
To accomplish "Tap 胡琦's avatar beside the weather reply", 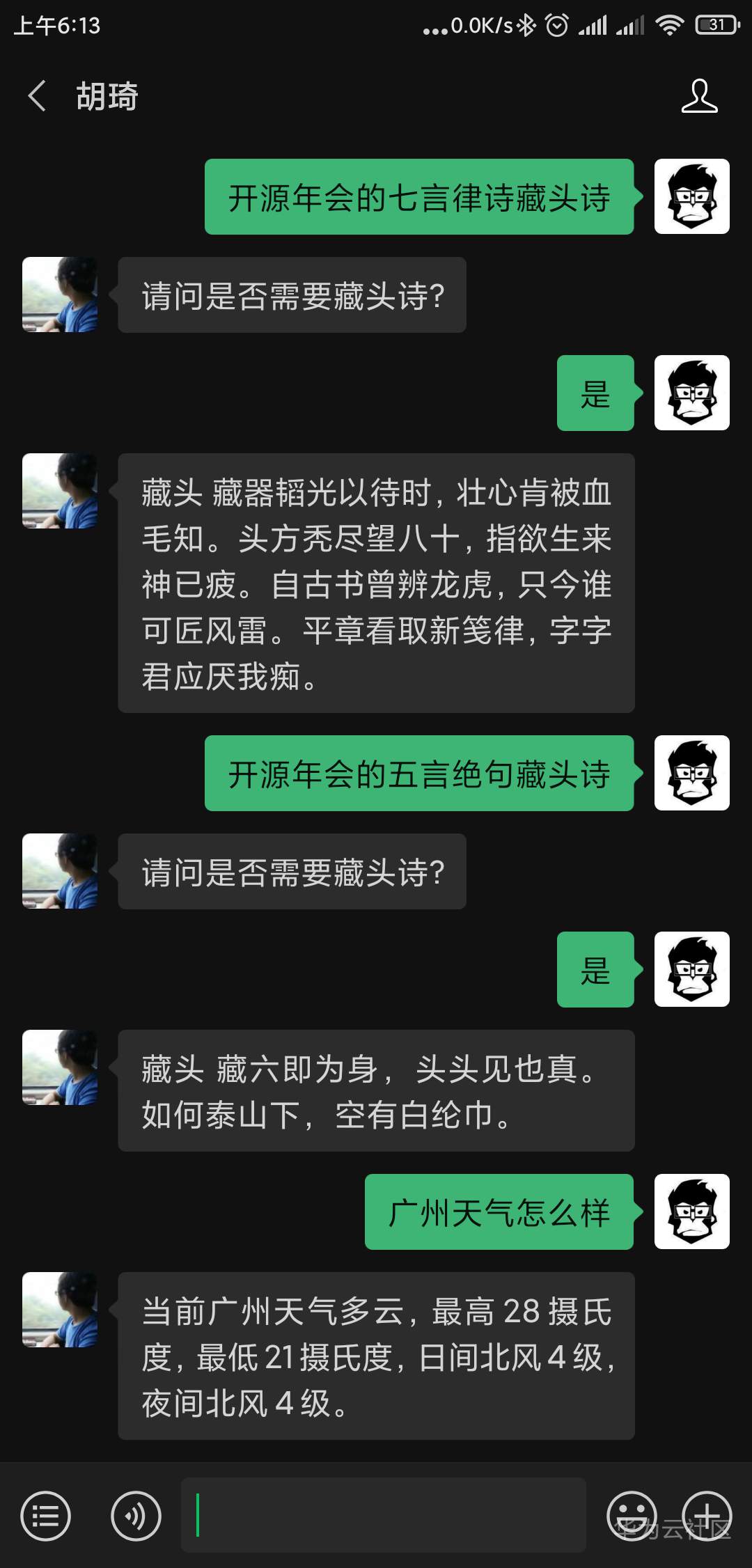I will pos(60,1310).
